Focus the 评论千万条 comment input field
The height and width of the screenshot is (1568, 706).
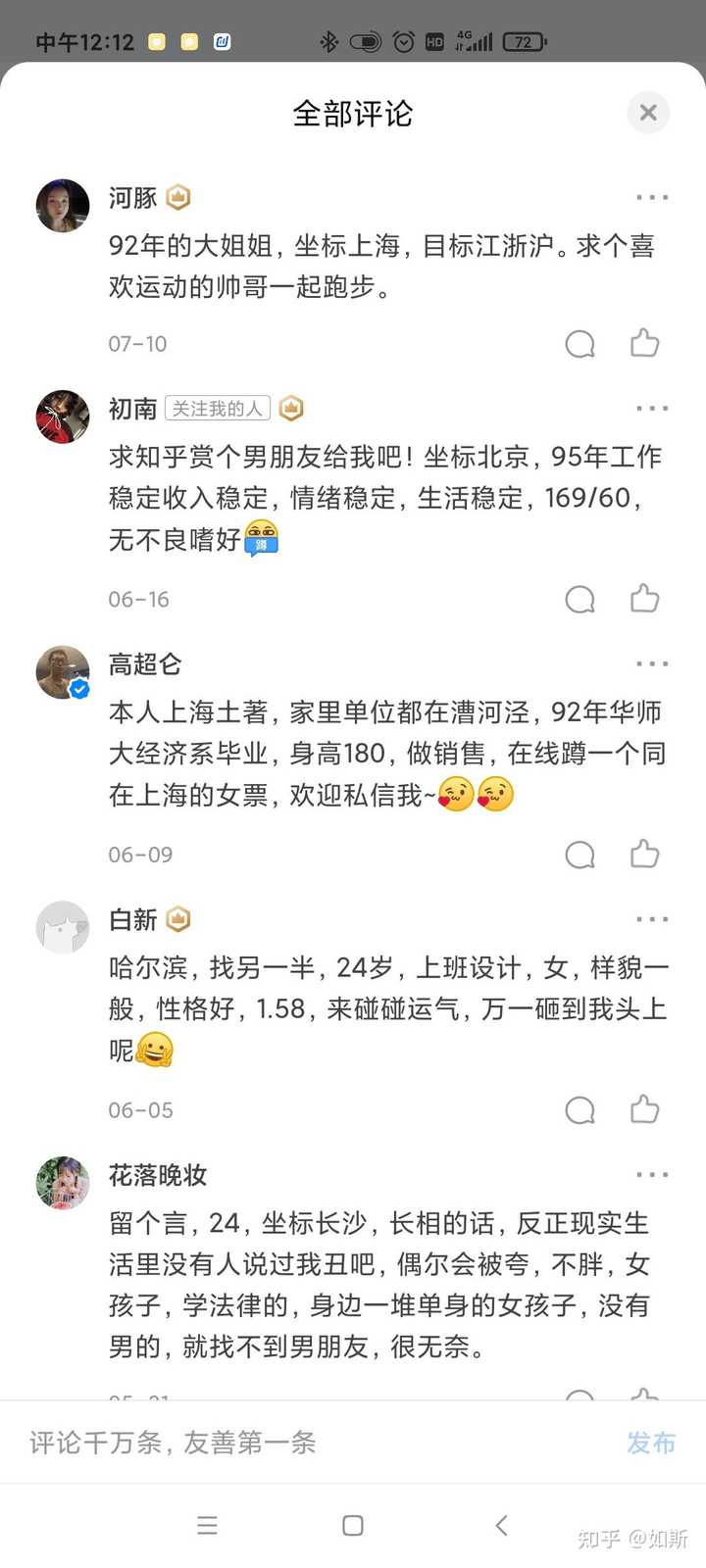[x=294, y=1443]
